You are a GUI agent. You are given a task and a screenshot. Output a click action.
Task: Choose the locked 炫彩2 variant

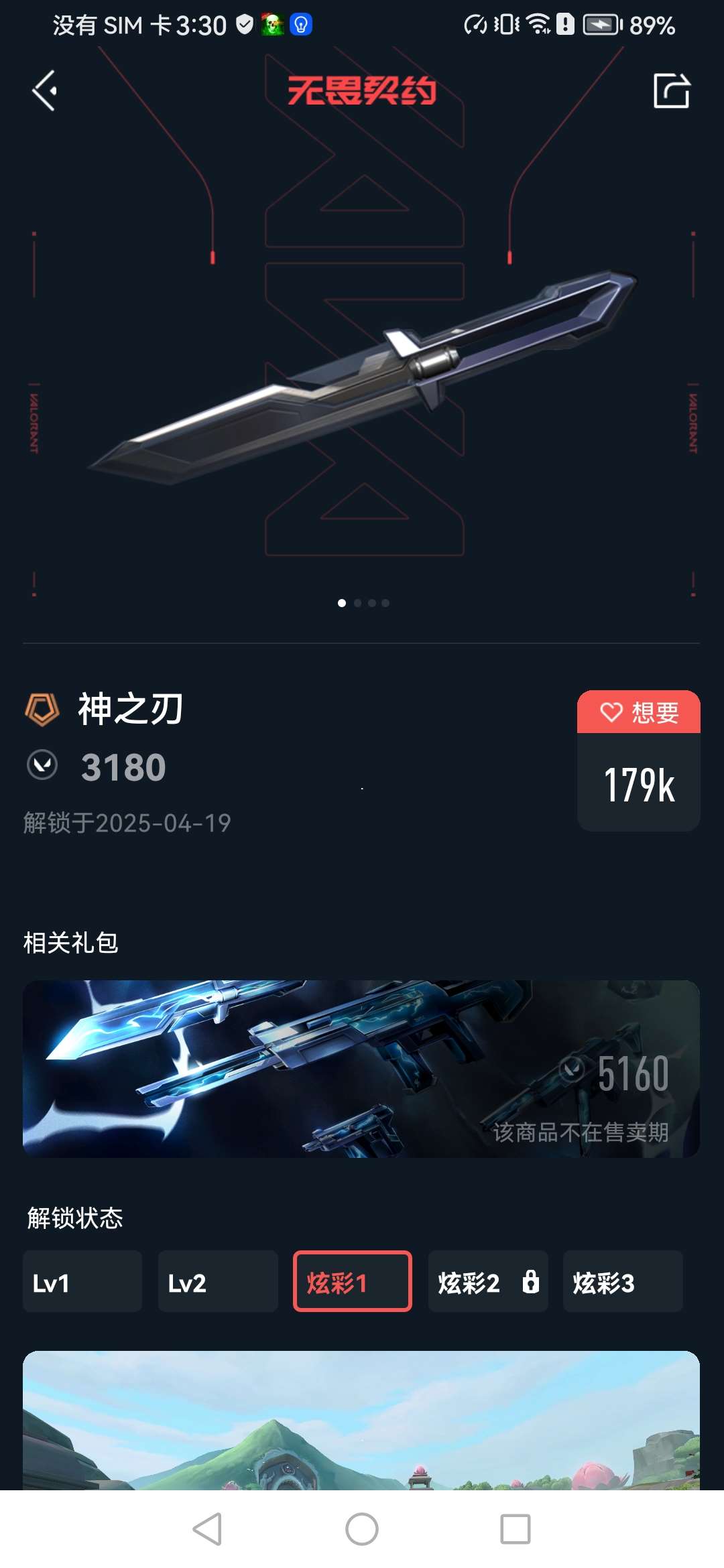pyautogui.click(x=487, y=1281)
